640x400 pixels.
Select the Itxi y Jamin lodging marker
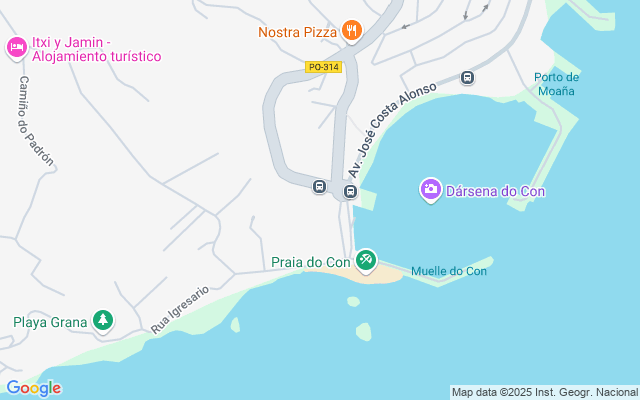16,47
